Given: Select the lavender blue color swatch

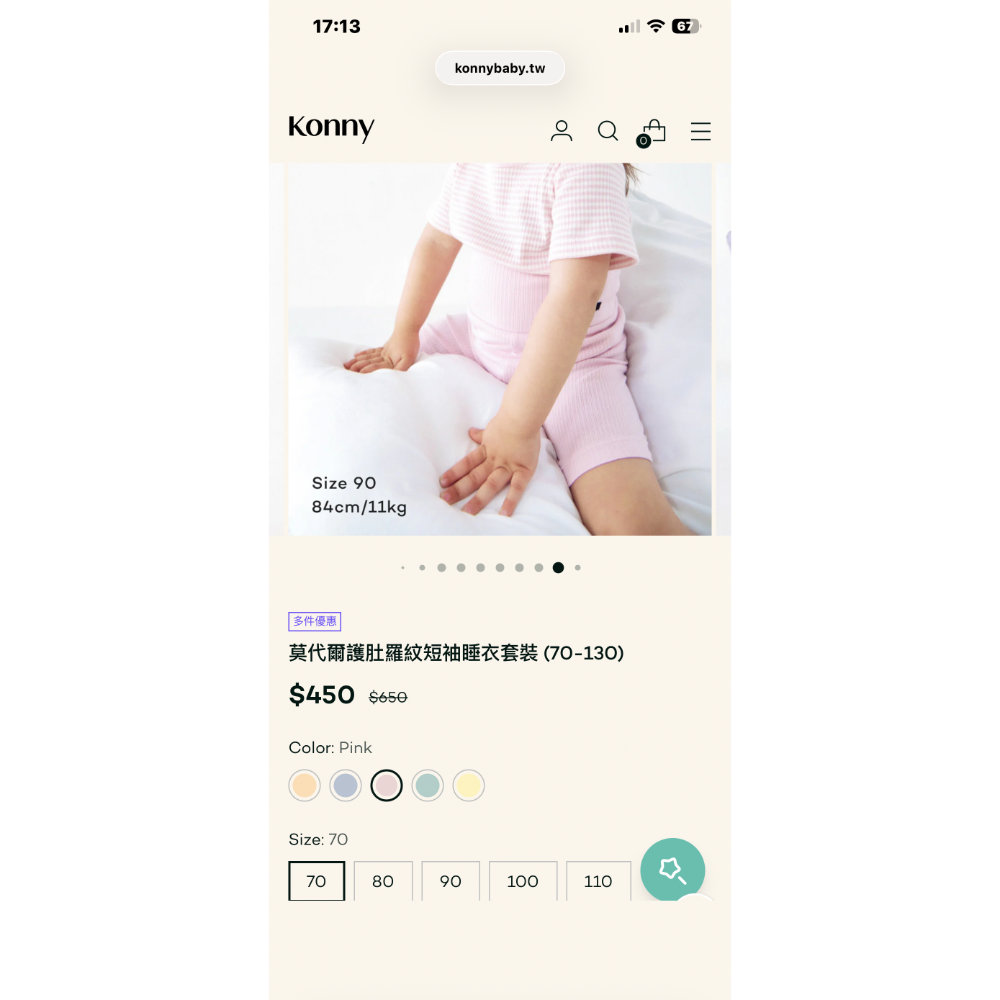Looking at the screenshot, I should (345, 786).
